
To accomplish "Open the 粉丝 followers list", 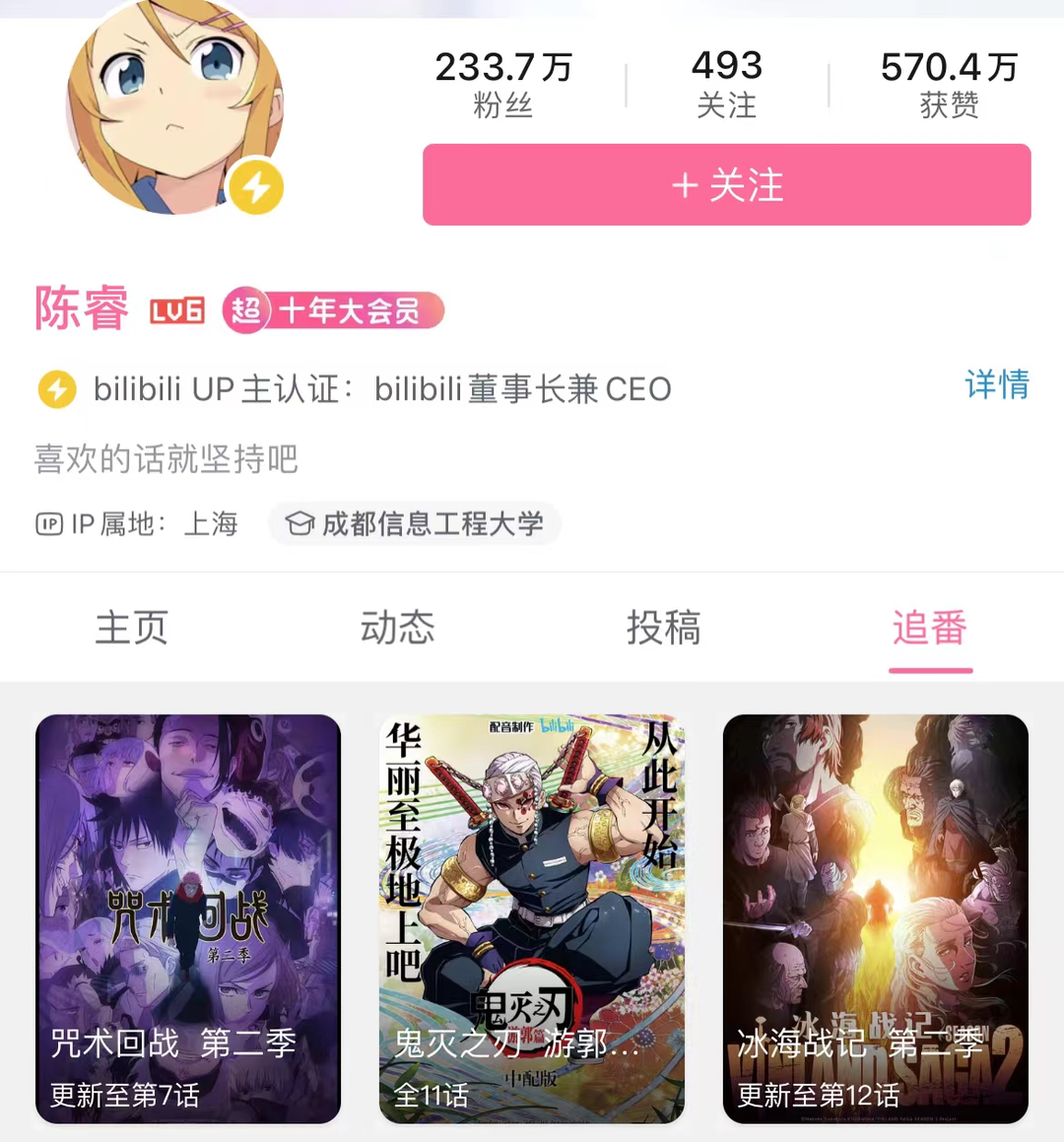I will point(503,85).
